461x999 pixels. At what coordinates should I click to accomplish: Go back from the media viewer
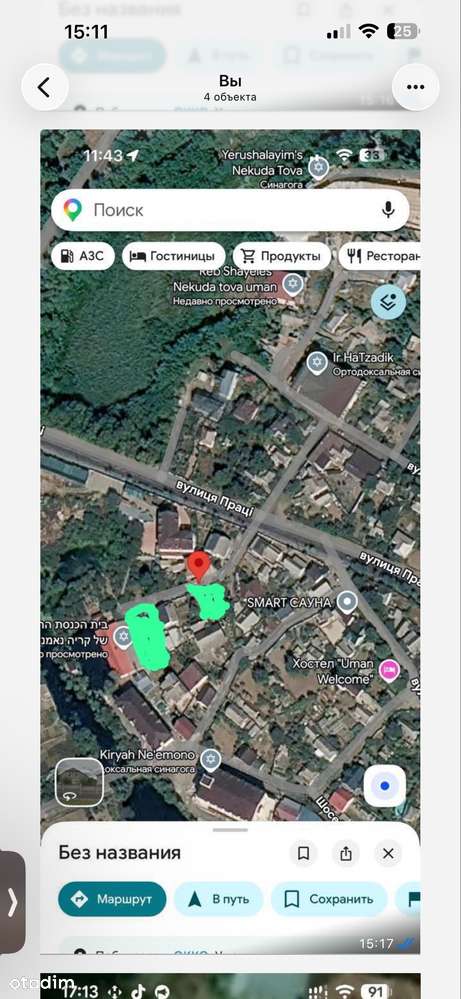[45, 87]
